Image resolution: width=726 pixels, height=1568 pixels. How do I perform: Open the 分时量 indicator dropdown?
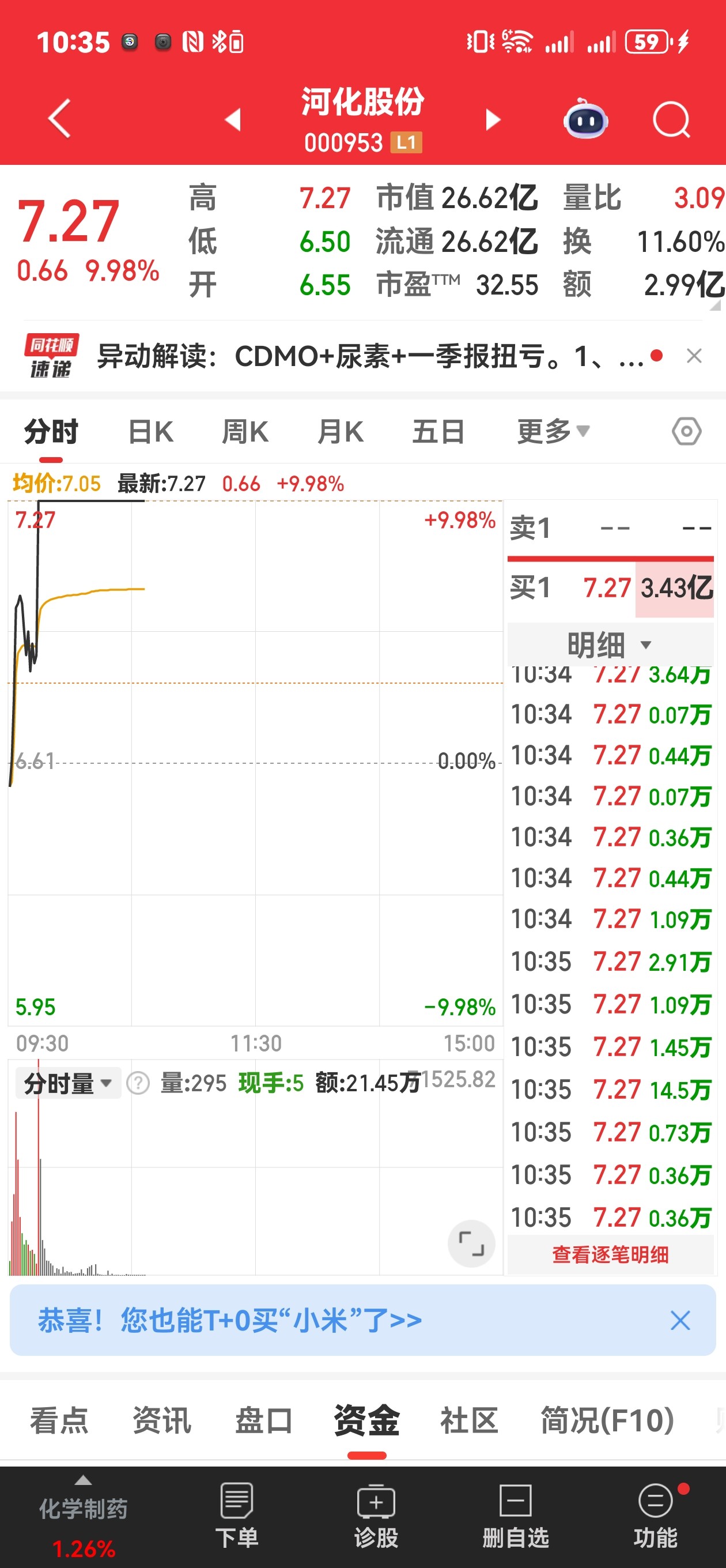pyautogui.click(x=68, y=1084)
